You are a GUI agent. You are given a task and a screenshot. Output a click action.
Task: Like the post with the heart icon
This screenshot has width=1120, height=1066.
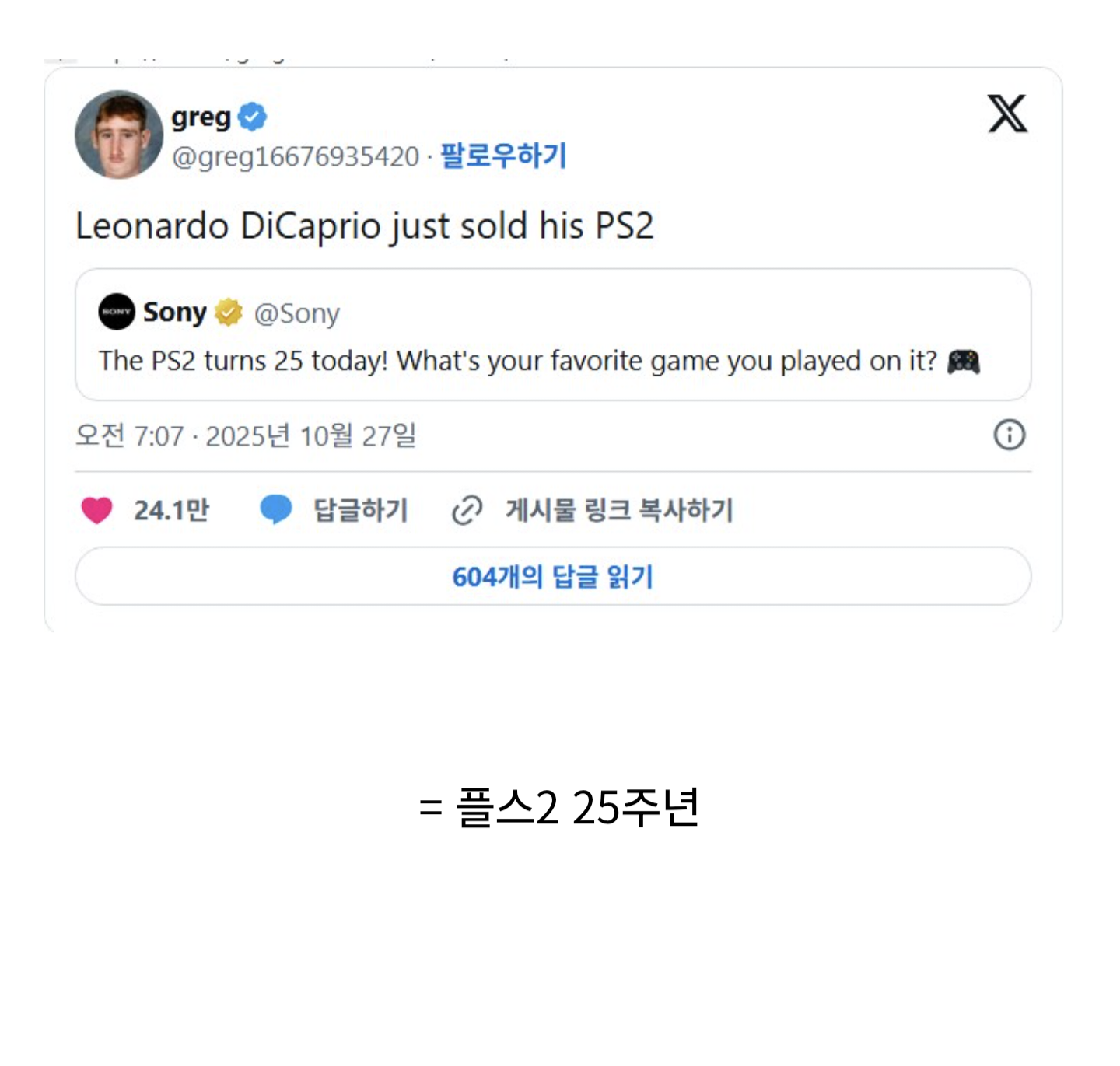tap(96, 510)
